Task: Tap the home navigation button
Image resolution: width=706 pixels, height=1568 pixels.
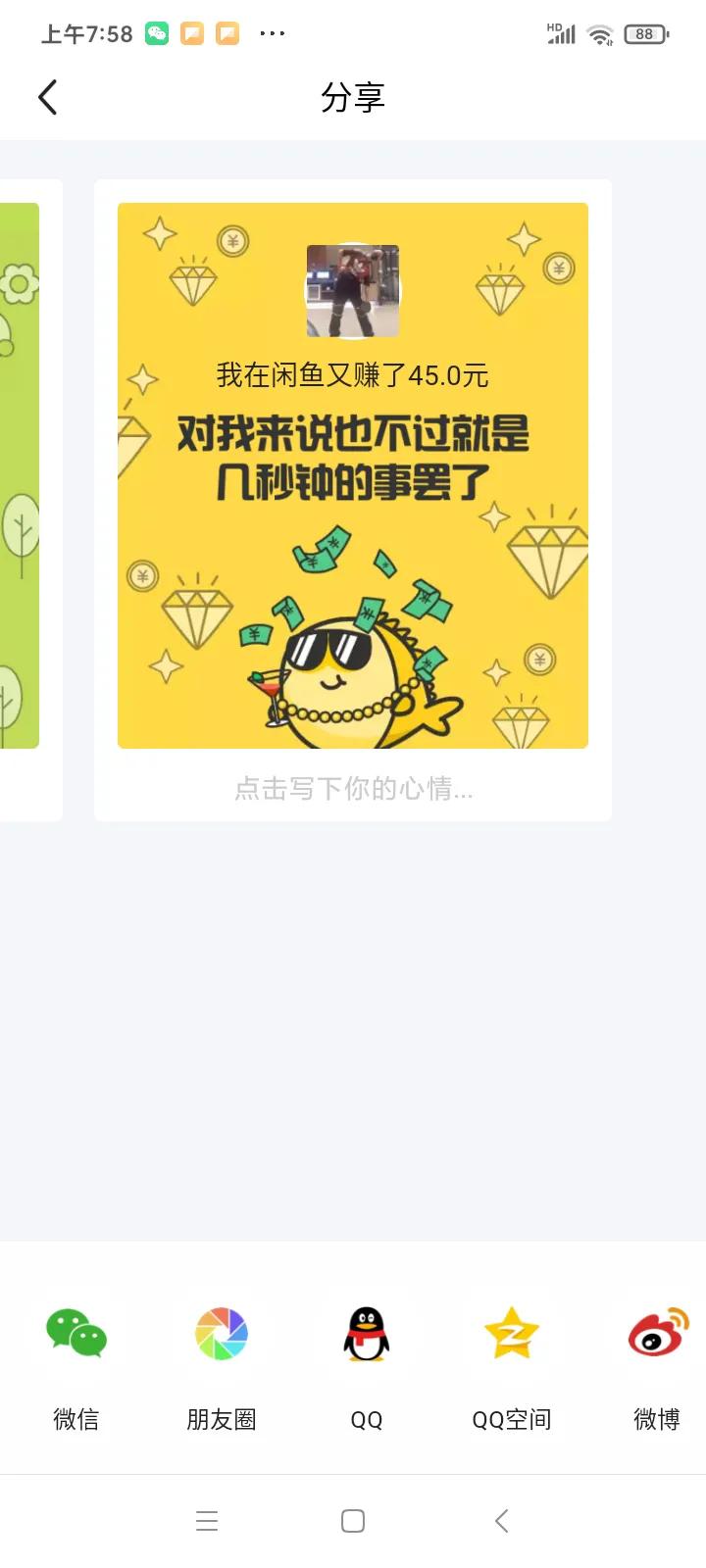Action: coord(351,1520)
